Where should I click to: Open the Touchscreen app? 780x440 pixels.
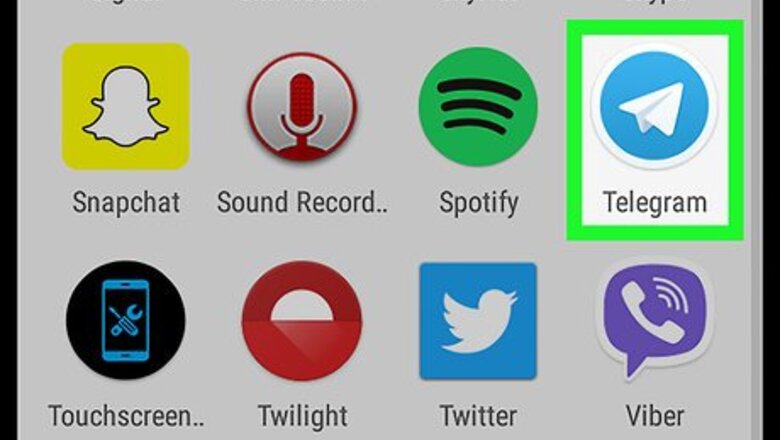pos(125,320)
